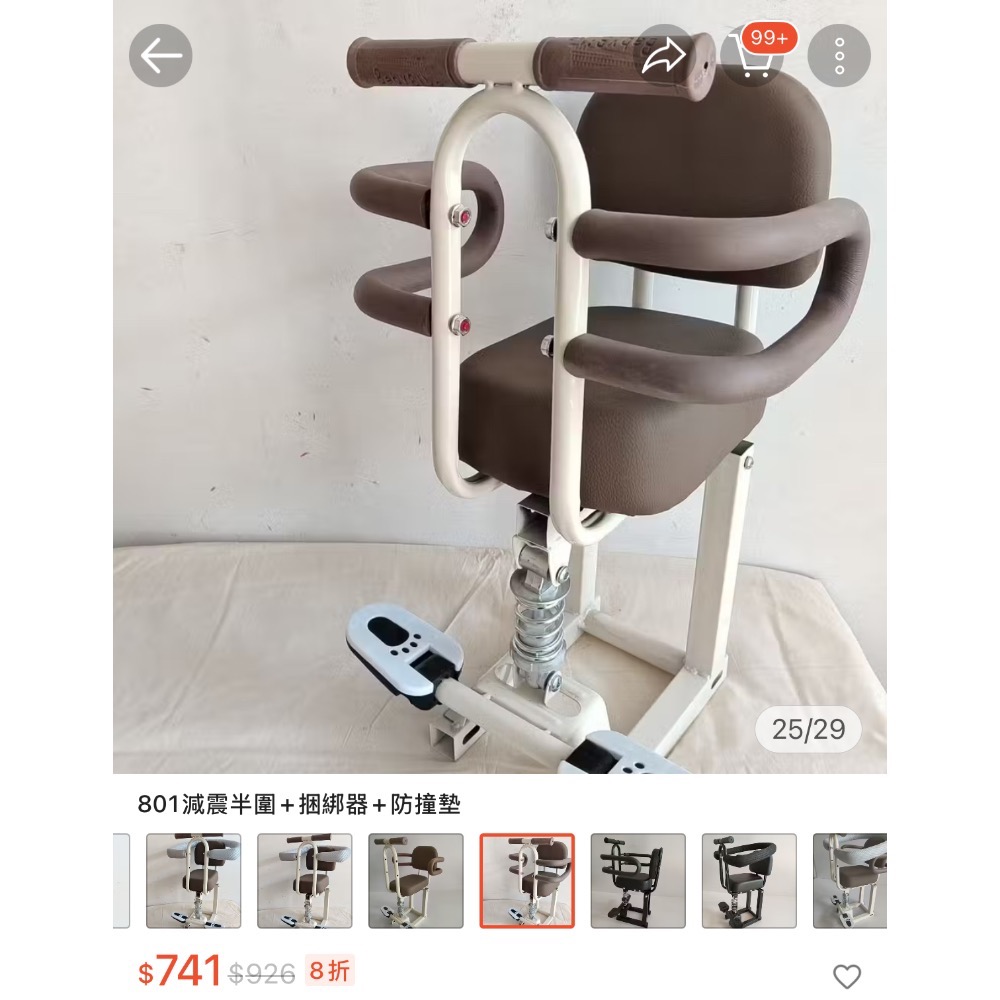Screen dimensions: 1000x1000
Task: Go back to the previous page
Action: (160, 56)
